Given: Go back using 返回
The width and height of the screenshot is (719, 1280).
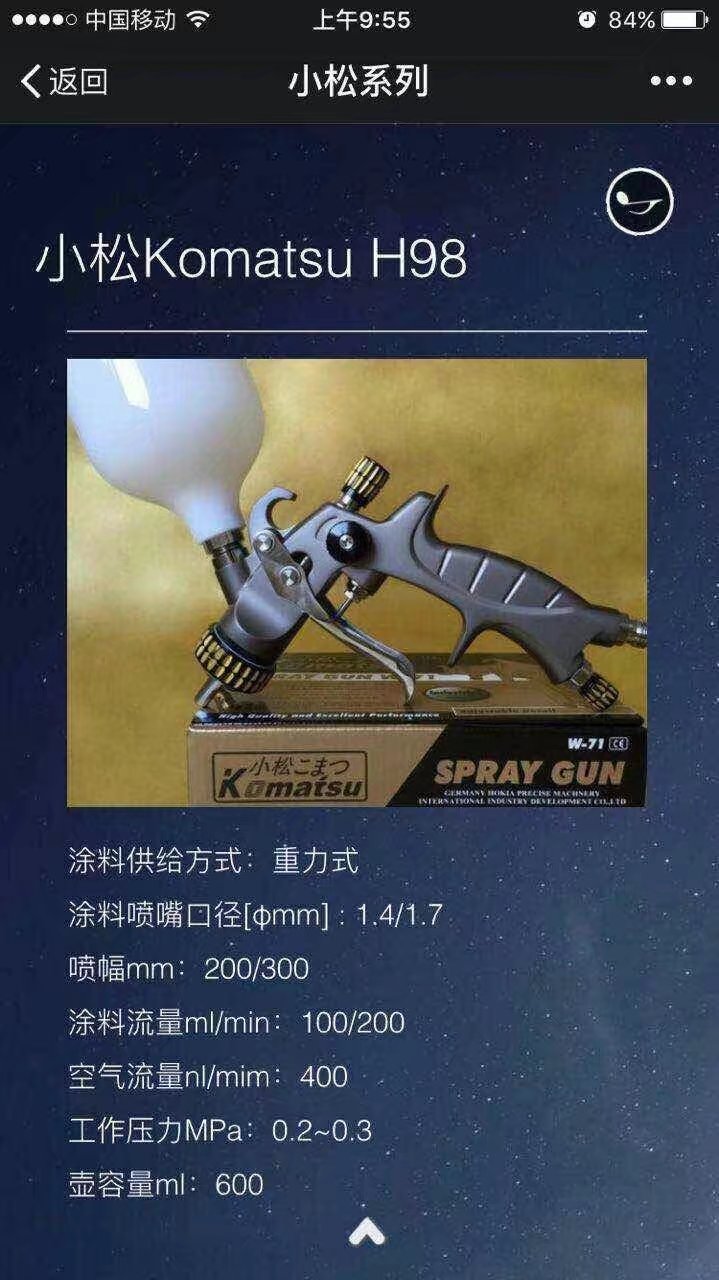Looking at the screenshot, I should [x=63, y=81].
